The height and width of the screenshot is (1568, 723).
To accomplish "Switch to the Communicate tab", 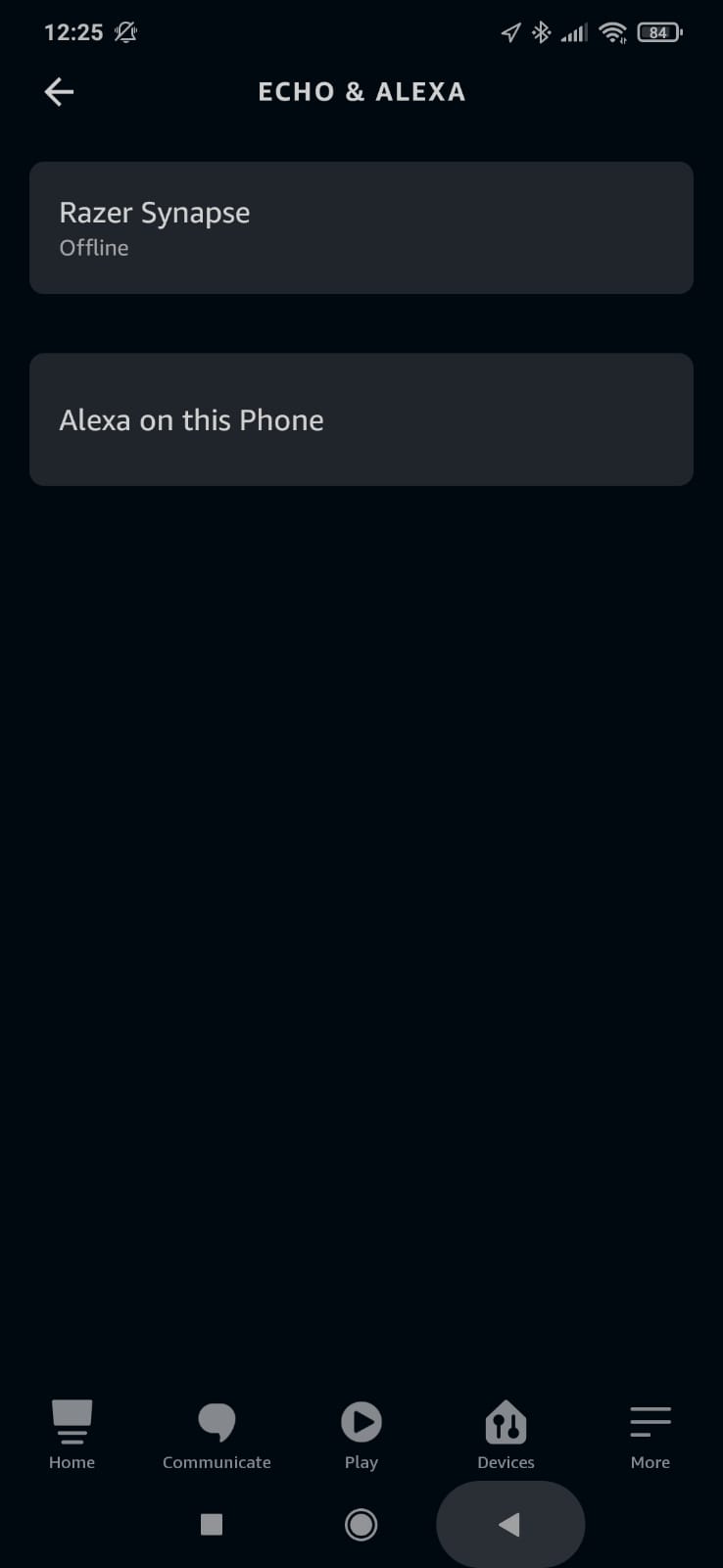I will [217, 1435].
